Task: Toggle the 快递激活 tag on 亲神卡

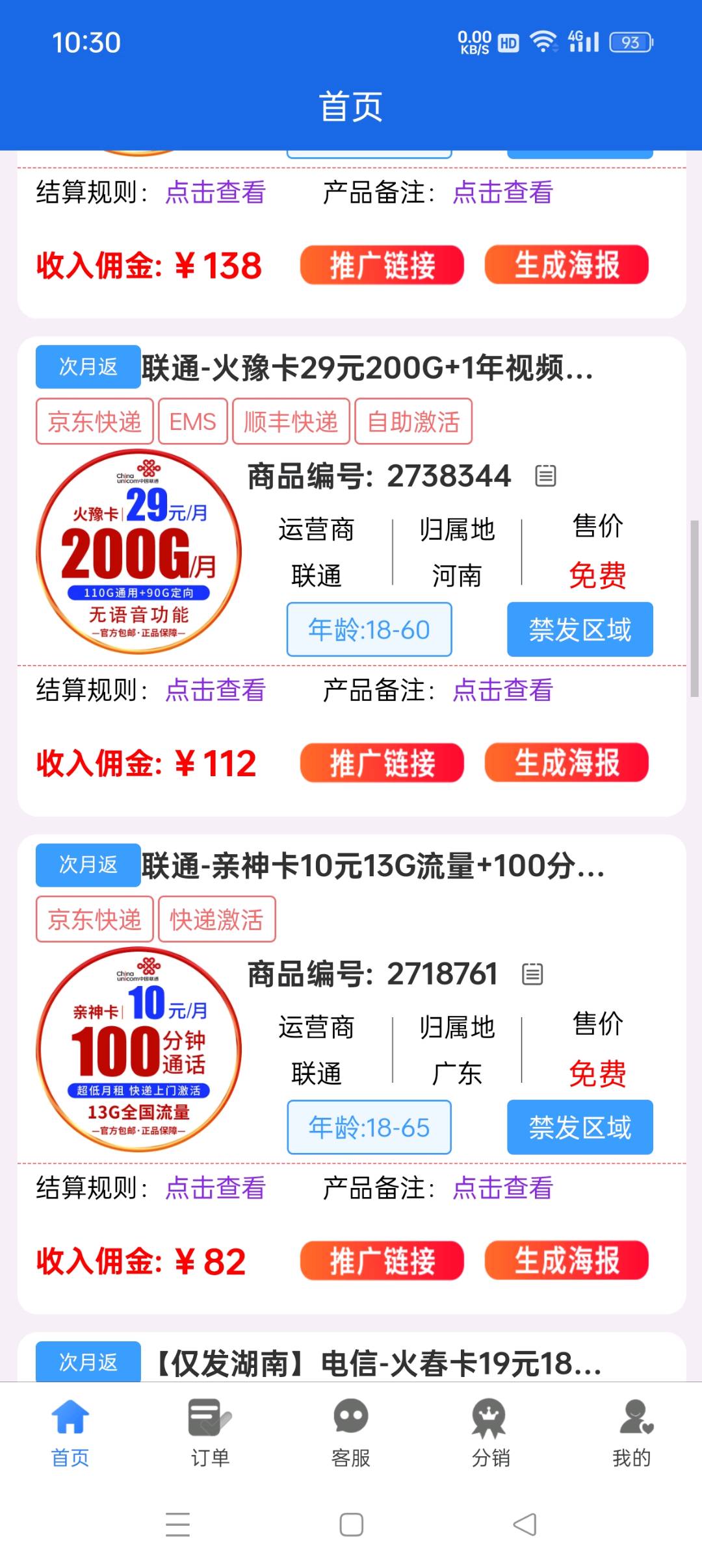Action: tap(217, 918)
